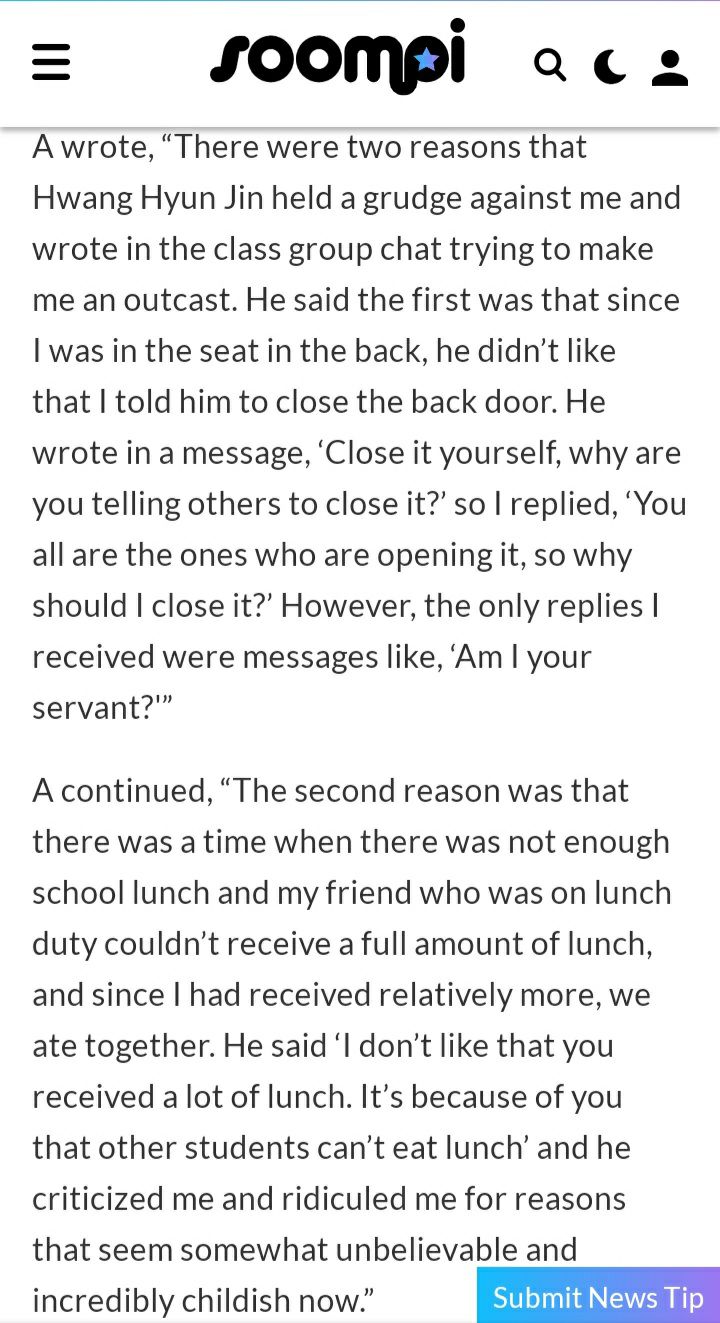Open the search magnifier icon
The height and width of the screenshot is (1323, 720).
tap(550, 66)
